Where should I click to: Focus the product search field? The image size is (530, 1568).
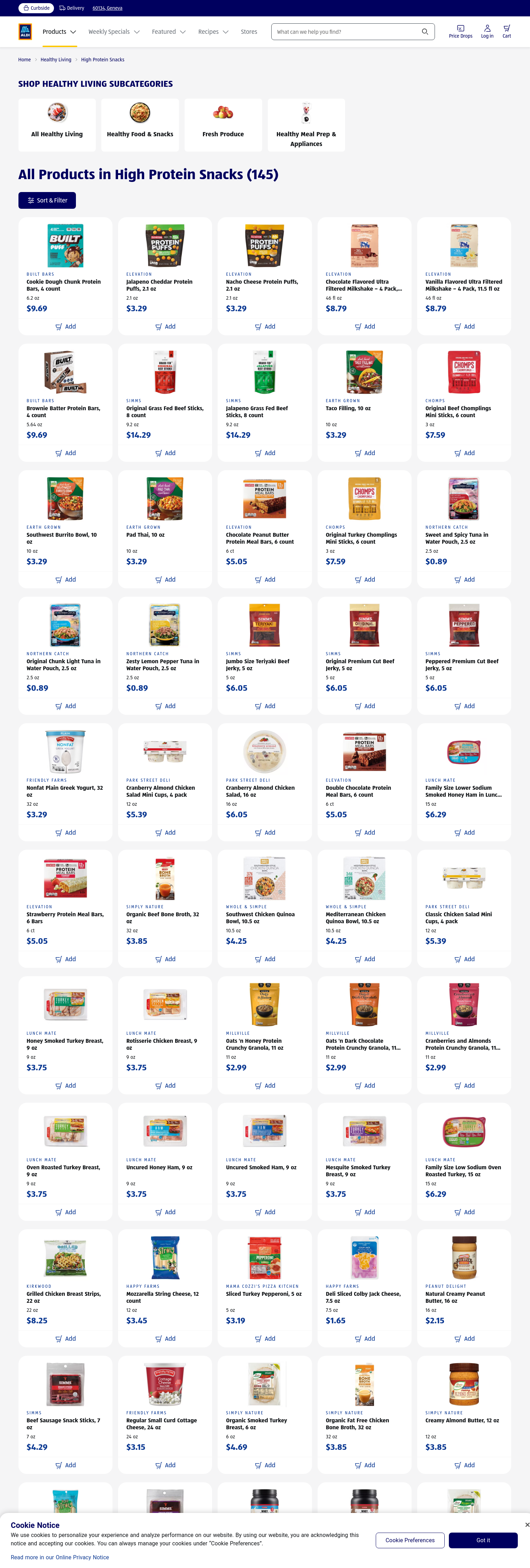347,32
